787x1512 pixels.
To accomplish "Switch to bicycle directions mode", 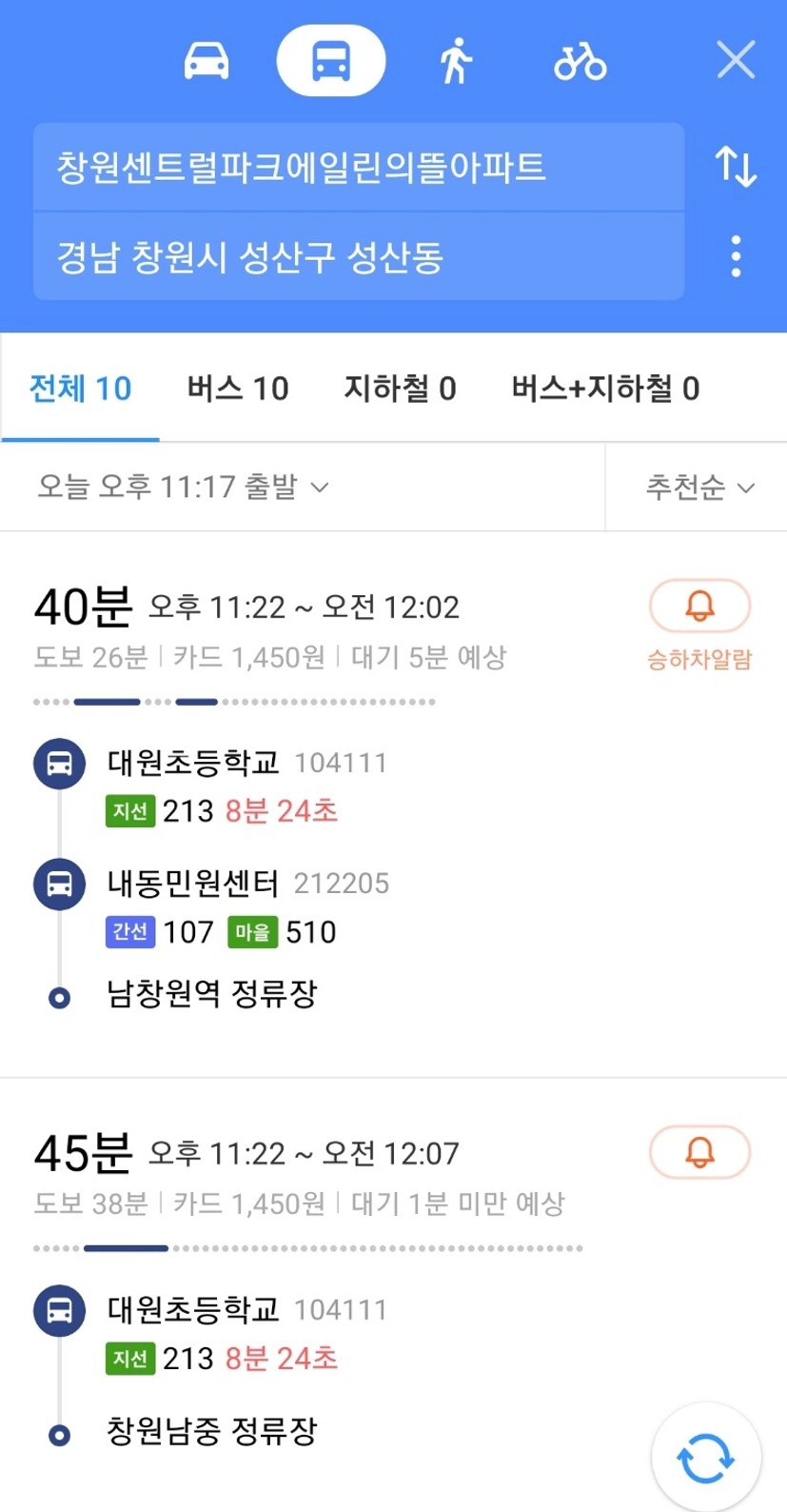I will click(580, 61).
